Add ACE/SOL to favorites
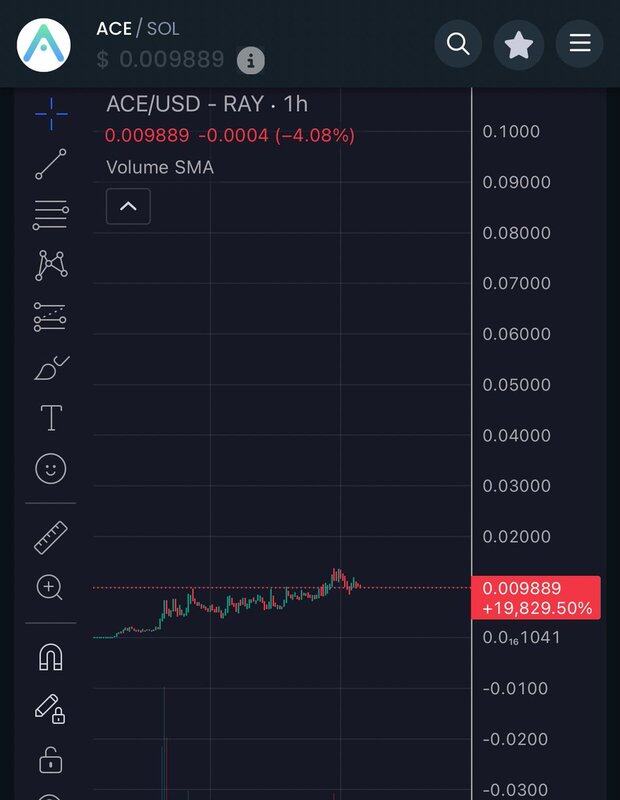 [518, 44]
